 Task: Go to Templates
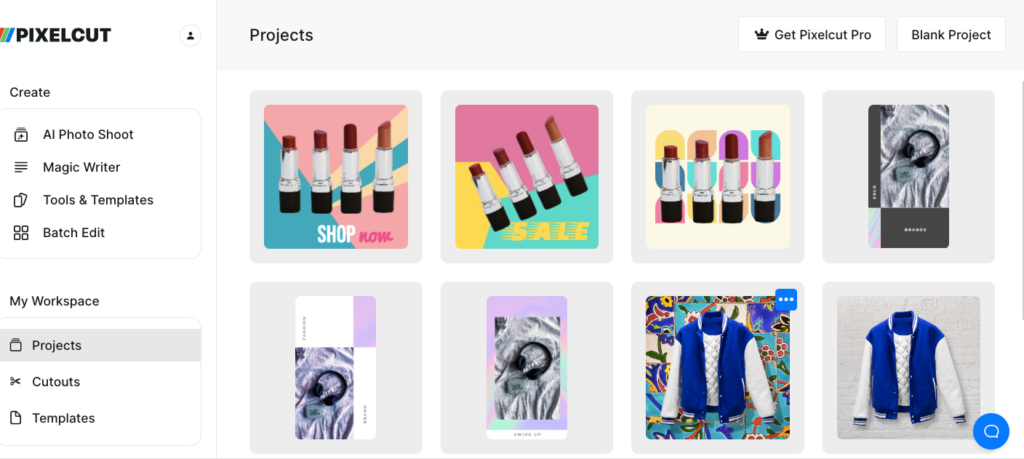pyautogui.click(x=63, y=418)
